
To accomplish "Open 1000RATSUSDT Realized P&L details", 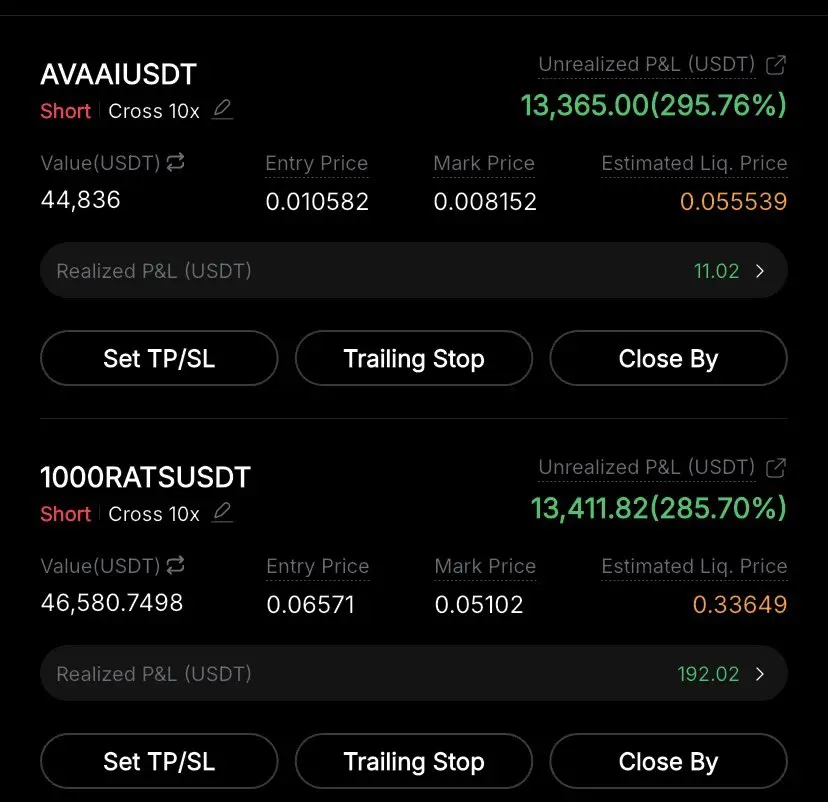I will point(413,674).
